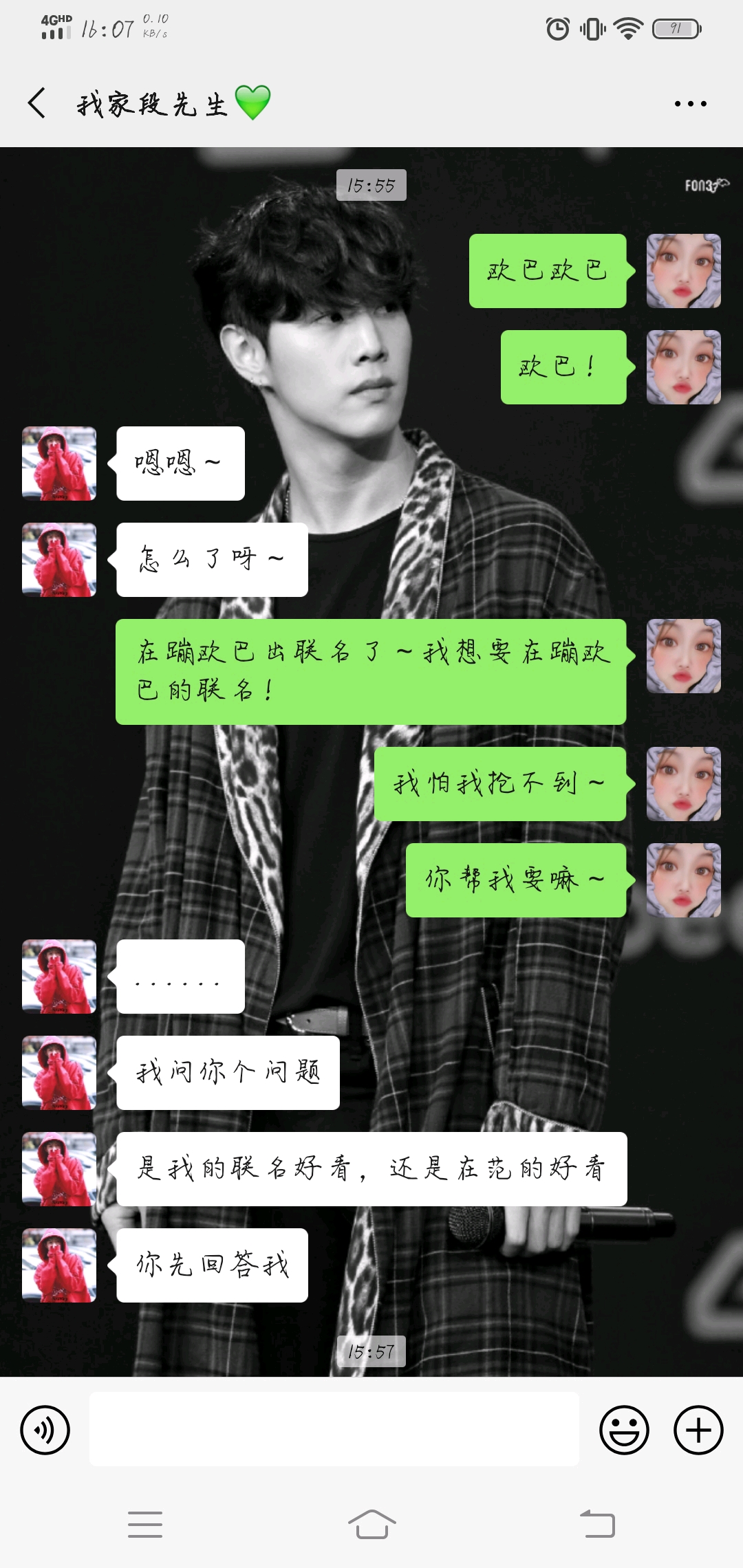Open the plus attachment menu
Image resolution: width=743 pixels, height=1568 pixels.
pos(698,1430)
